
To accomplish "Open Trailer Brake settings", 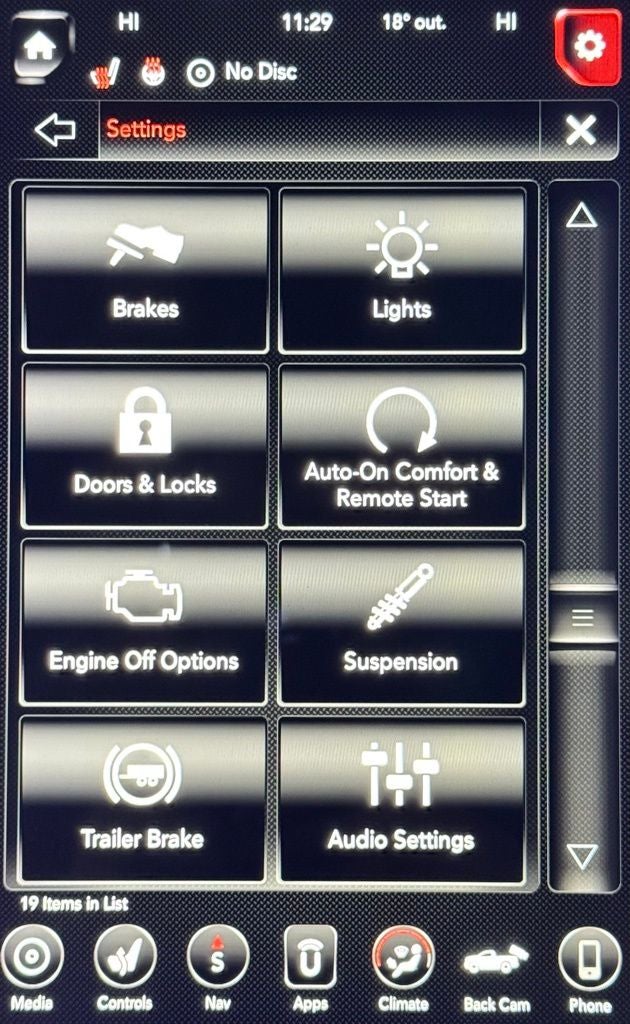I will tap(143, 799).
